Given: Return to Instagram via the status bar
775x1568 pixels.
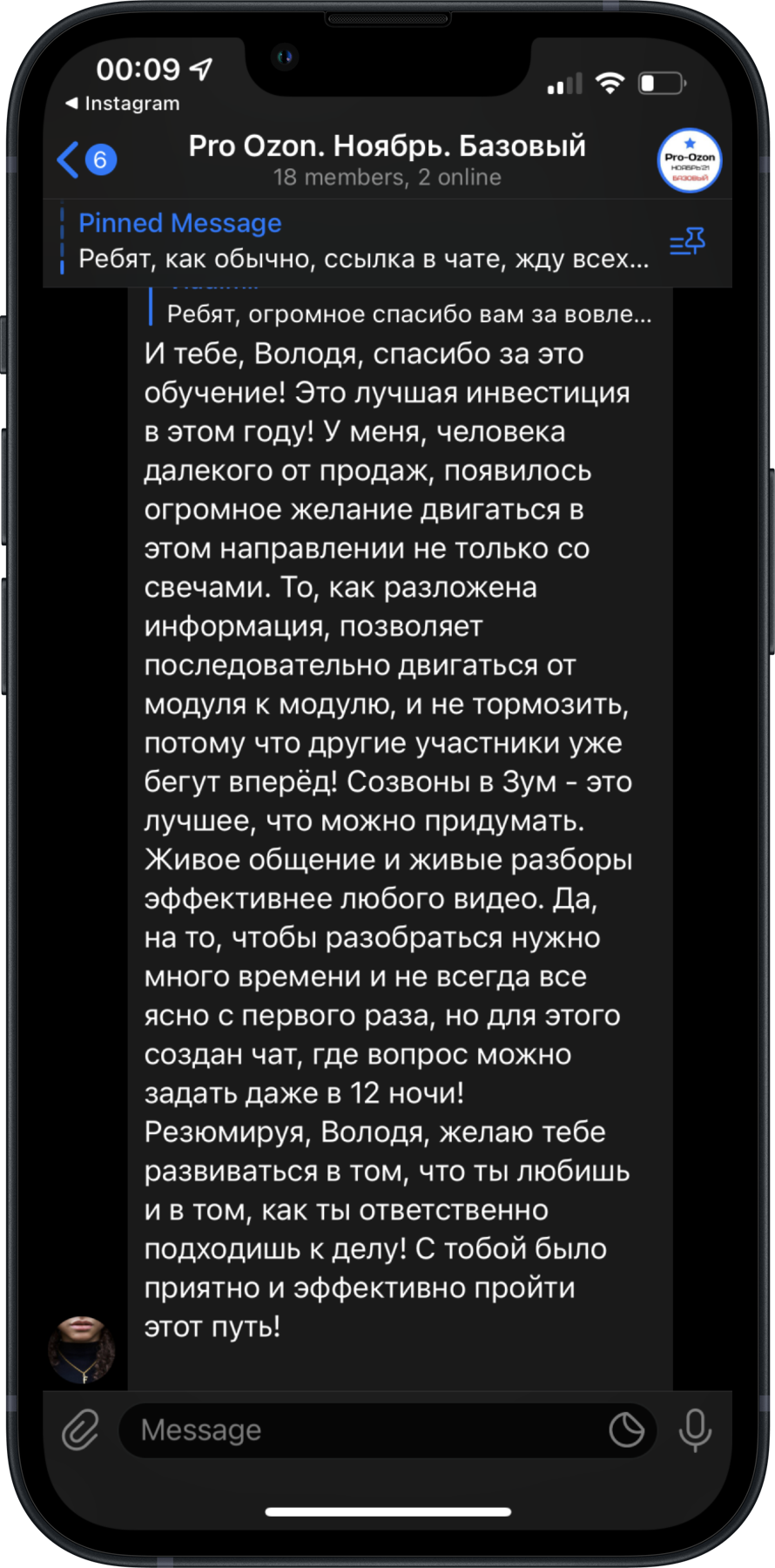Looking at the screenshot, I should (x=123, y=104).
